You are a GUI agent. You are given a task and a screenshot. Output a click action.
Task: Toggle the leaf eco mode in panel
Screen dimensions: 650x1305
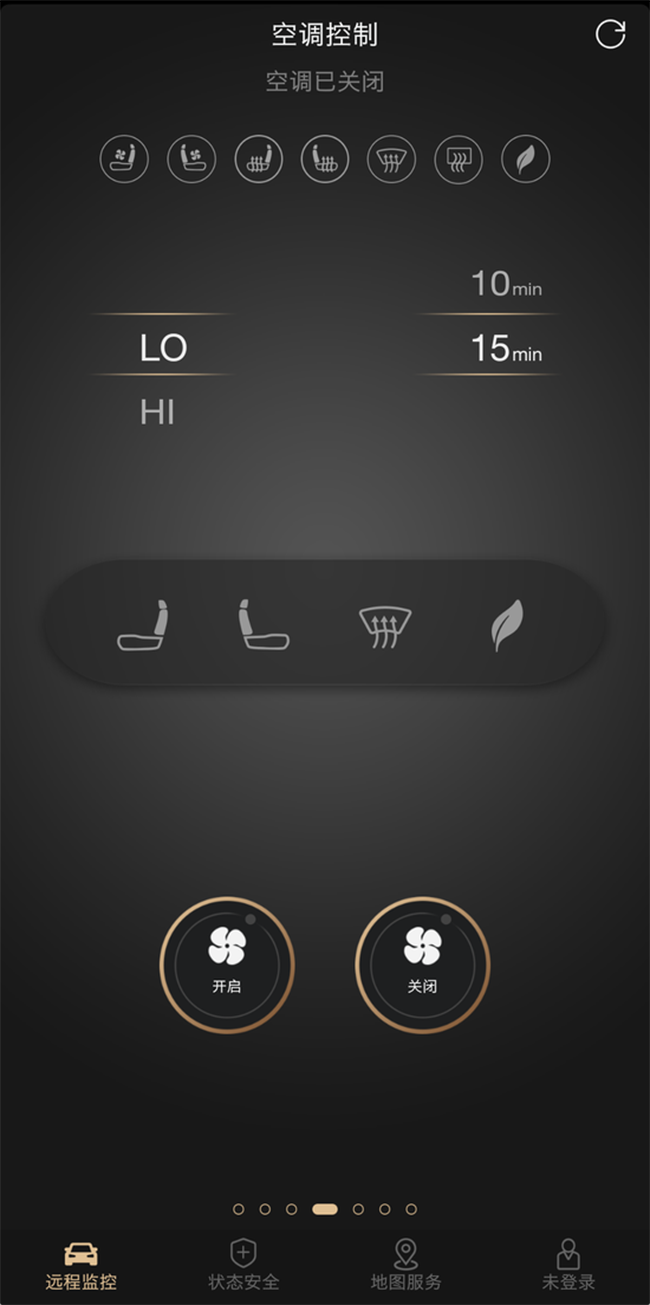click(507, 625)
